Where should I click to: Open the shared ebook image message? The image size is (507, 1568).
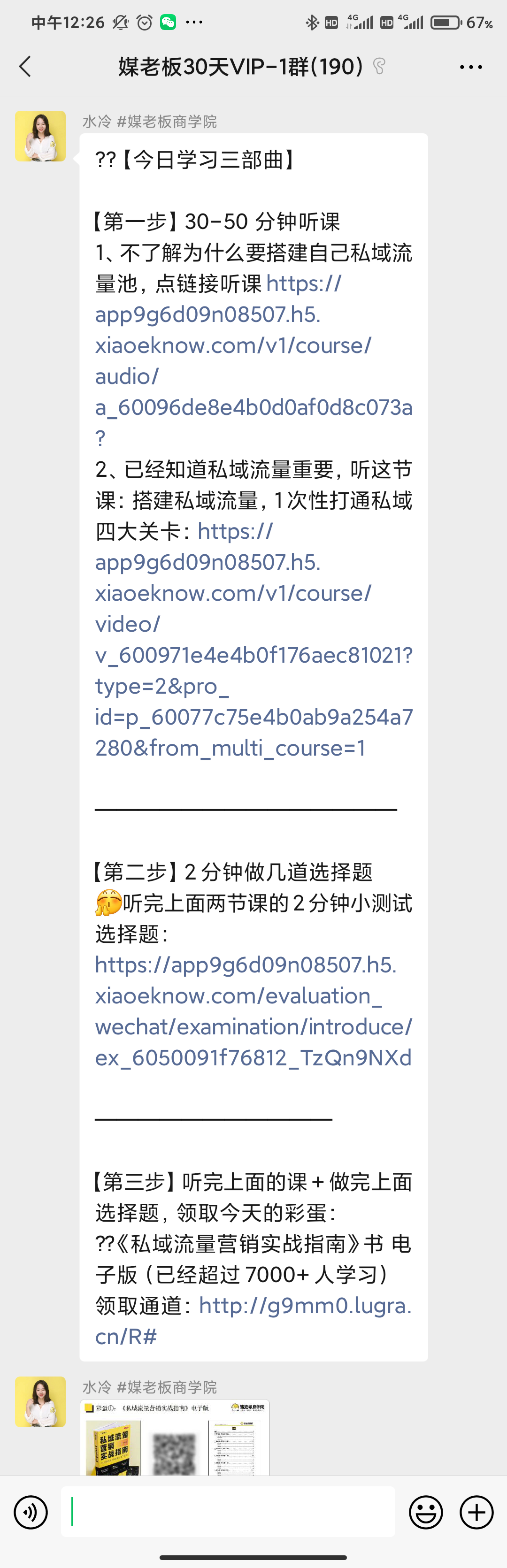(175, 1438)
